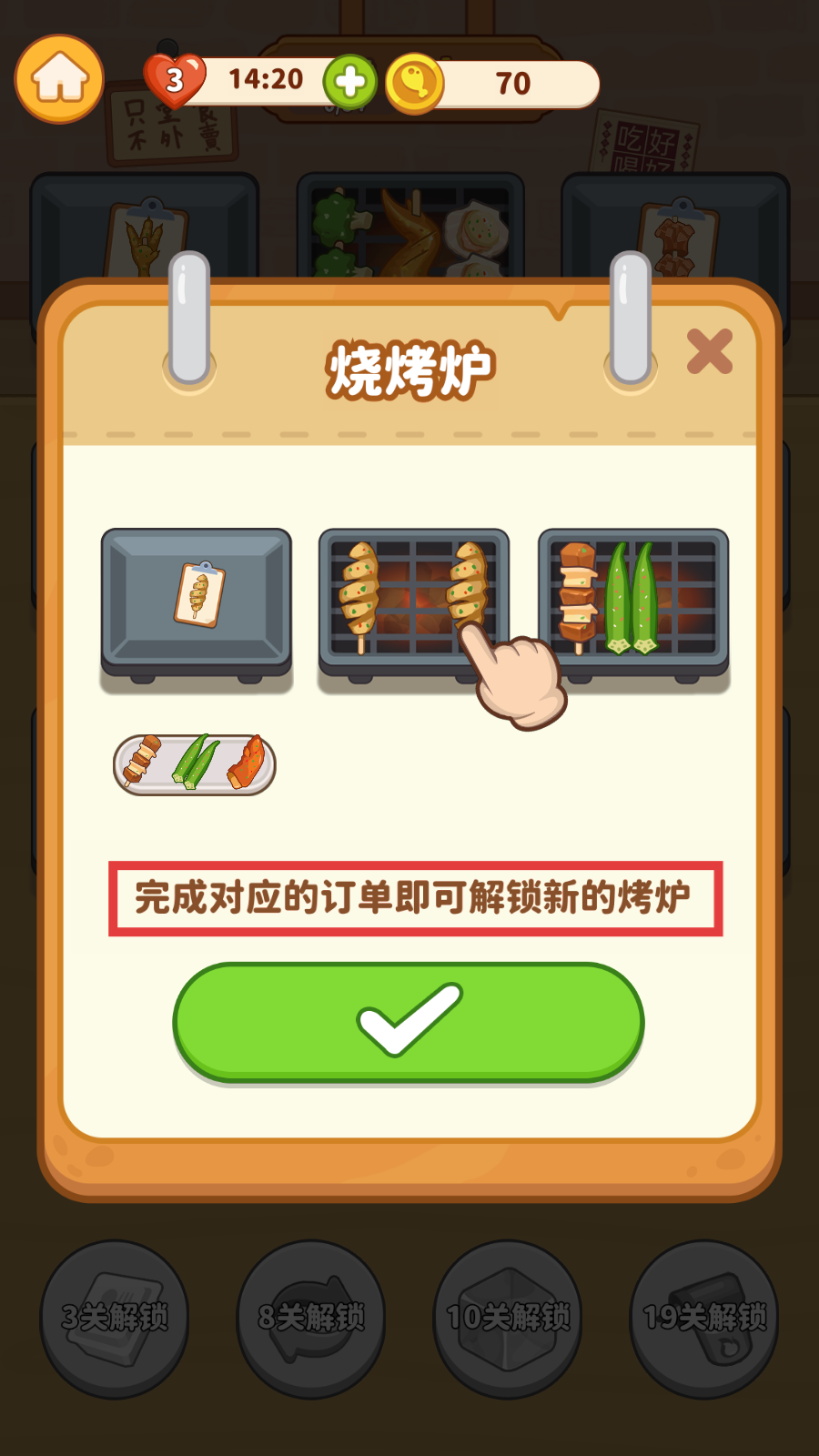819x1456 pixels.
Task: Confirm with the green checkmark button
Action: tap(409, 1021)
